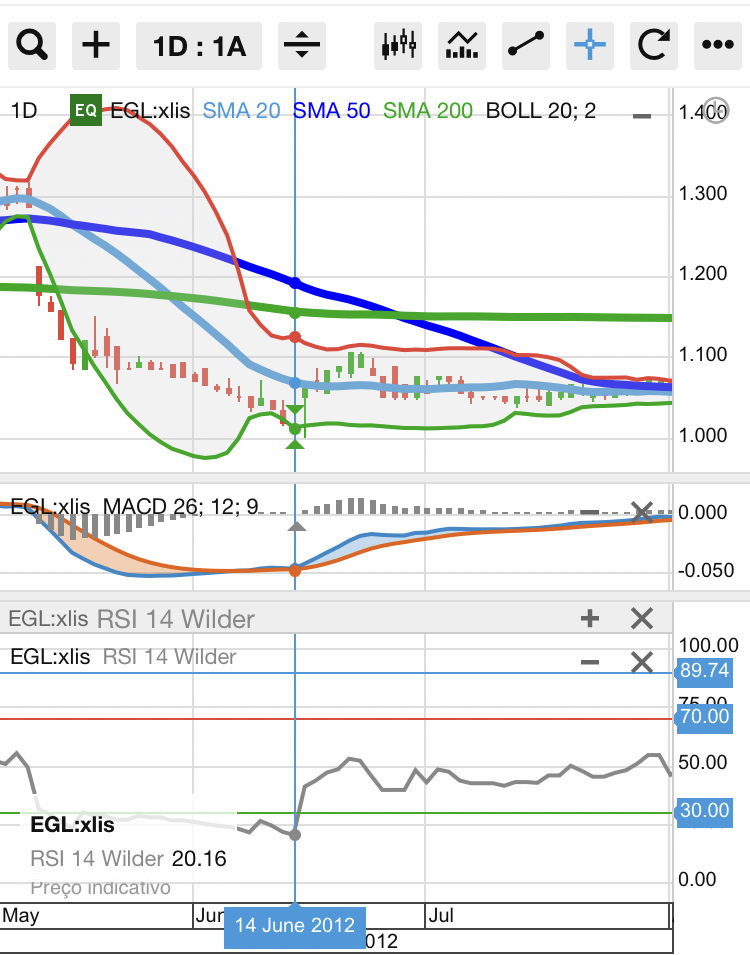Open the search magnifier tool
750x955 pixels.
click(x=33, y=45)
